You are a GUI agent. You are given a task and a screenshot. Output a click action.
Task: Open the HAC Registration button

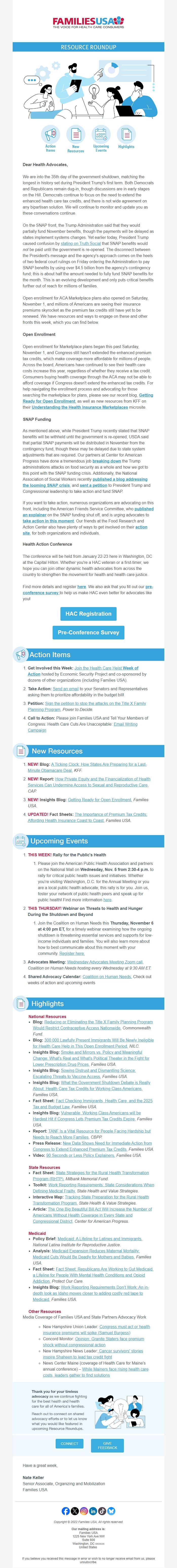tap(88, 614)
